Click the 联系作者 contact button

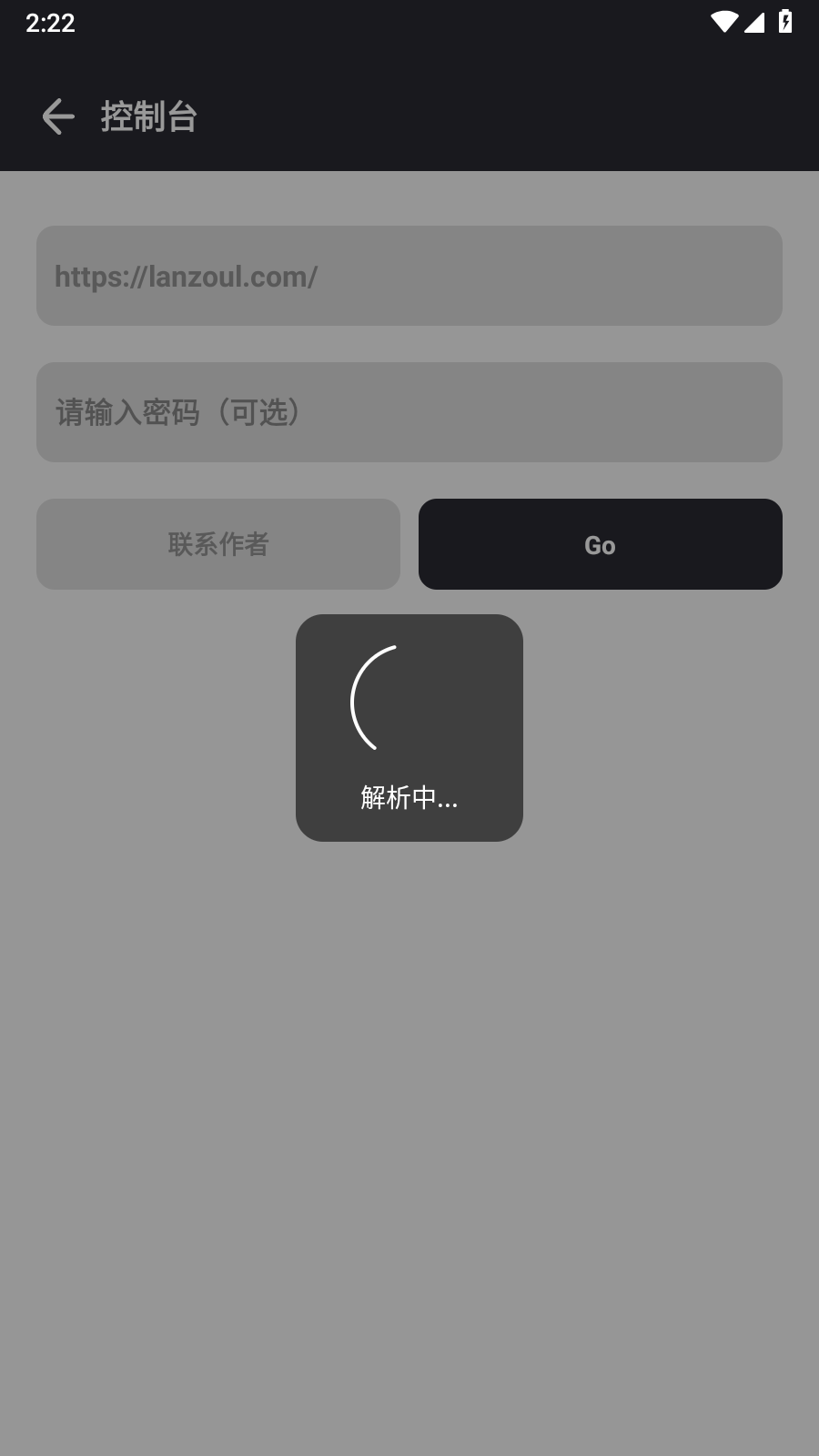coord(218,544)
